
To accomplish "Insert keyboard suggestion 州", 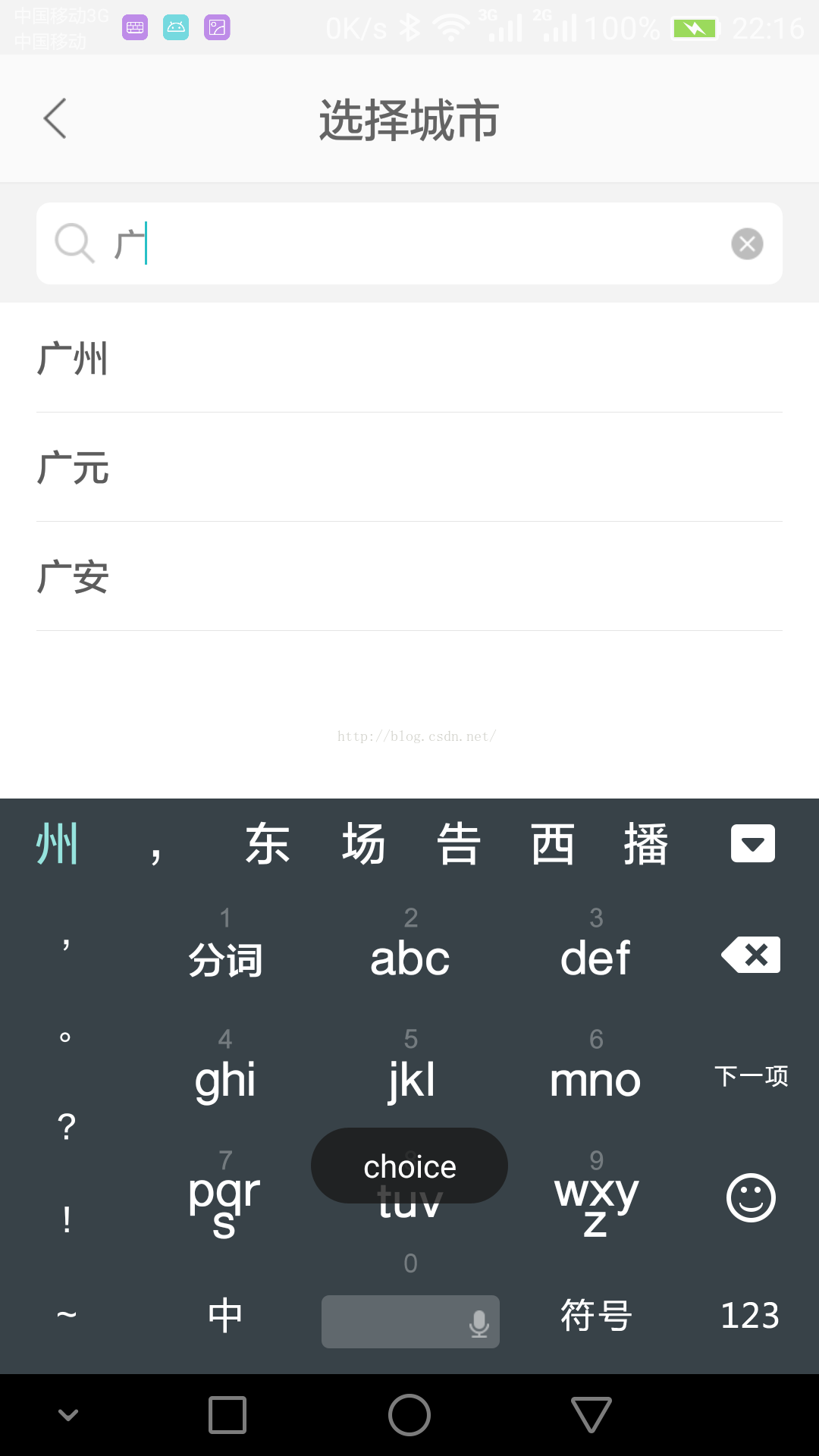I will coord(57,843).
